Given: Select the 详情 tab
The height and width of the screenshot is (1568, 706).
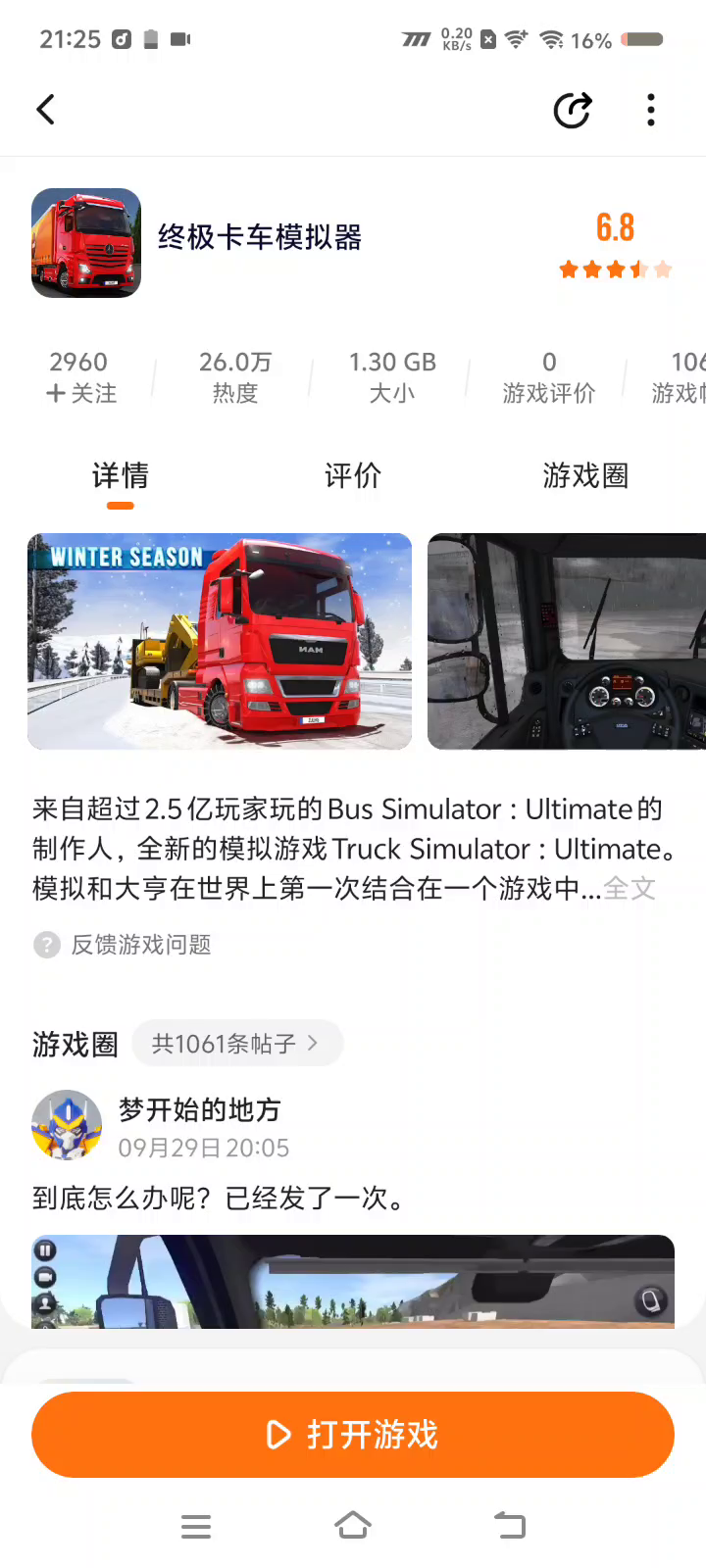Looking at the screenshot, I should point(120,476).
